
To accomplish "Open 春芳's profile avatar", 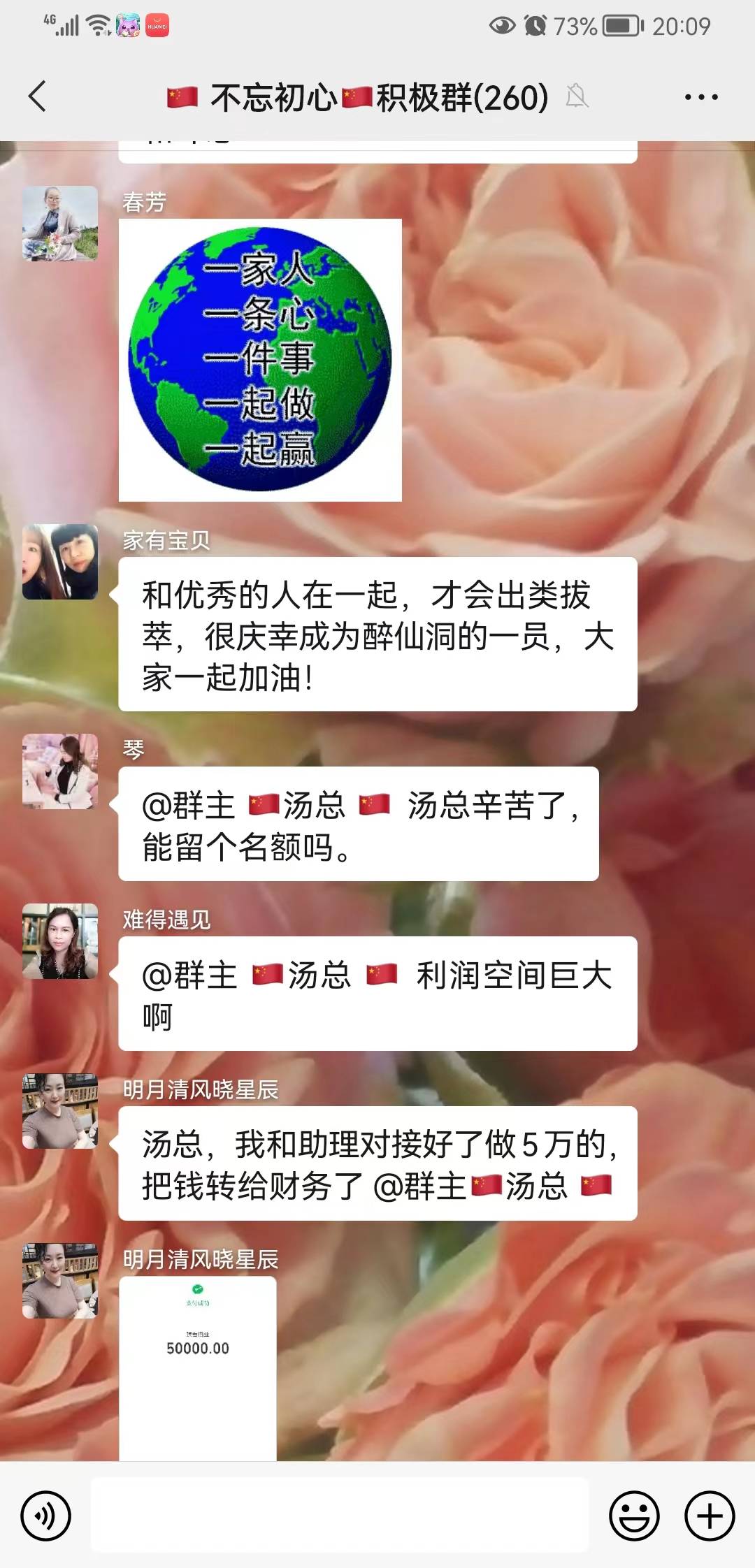I will (60, 224).
